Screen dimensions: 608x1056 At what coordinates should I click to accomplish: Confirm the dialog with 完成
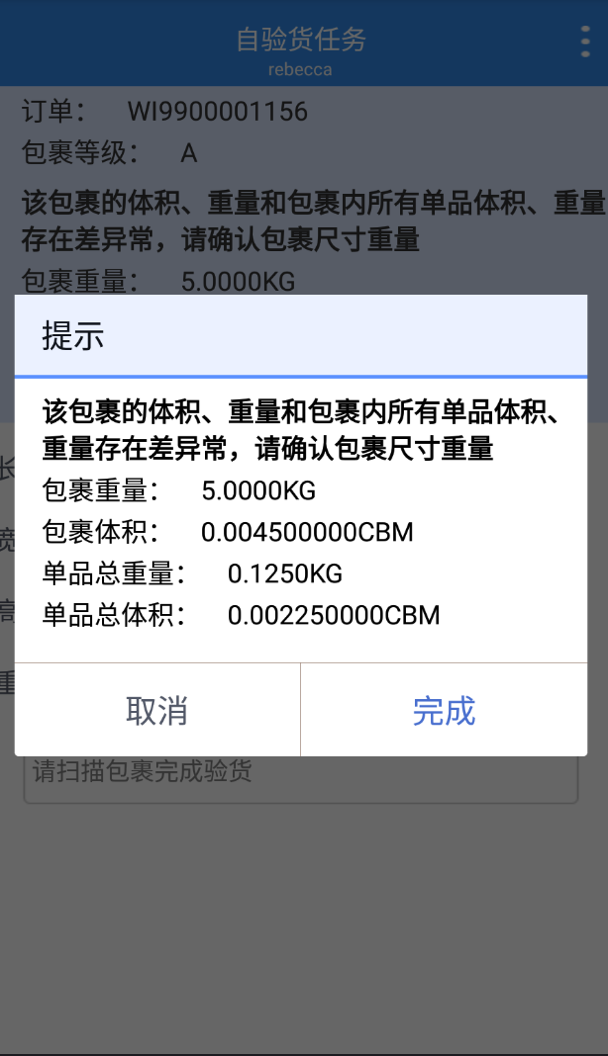click(x=444, y=710)
